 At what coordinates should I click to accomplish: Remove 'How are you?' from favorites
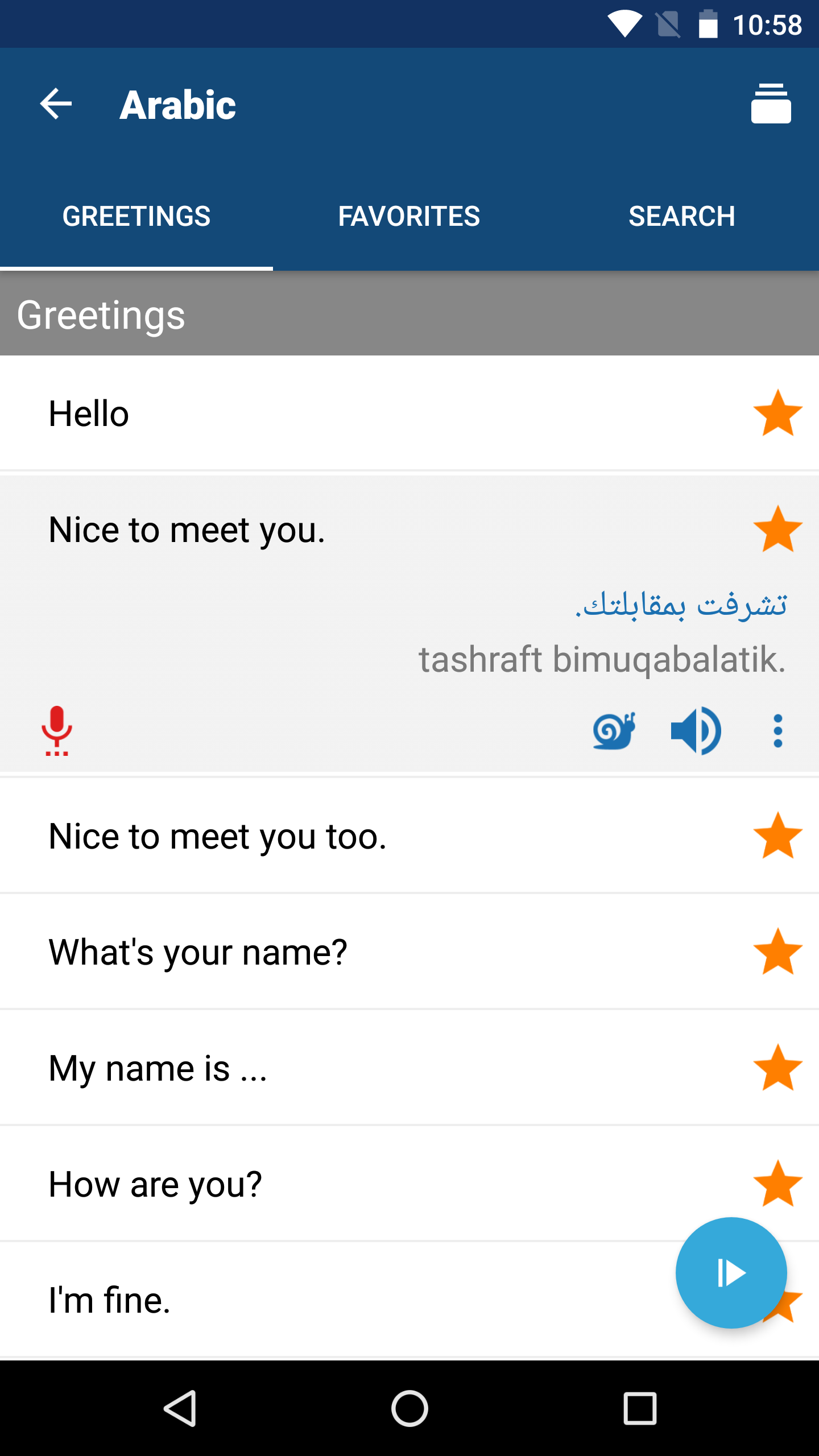(778, 1184)
